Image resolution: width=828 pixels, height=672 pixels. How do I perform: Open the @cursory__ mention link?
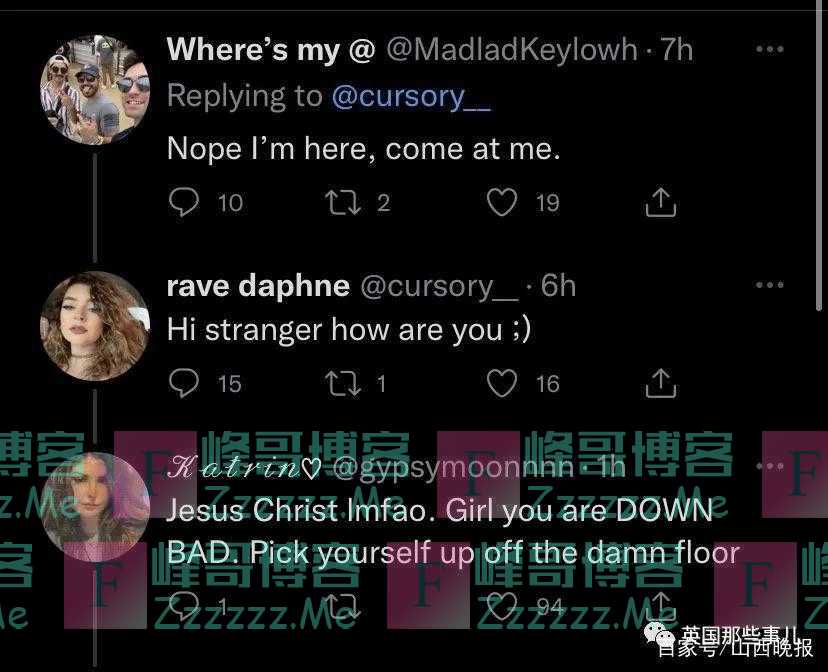(x=411, y=96)
